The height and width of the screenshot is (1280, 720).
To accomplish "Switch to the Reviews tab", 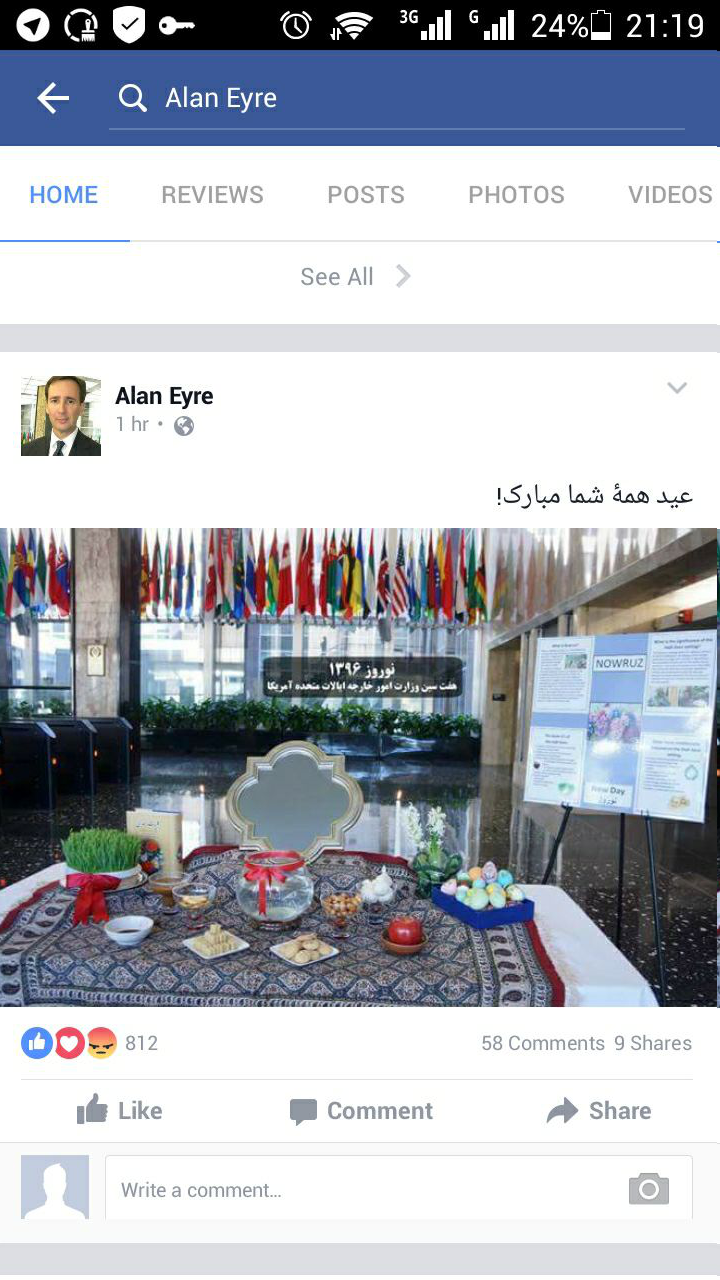I will [213, 195].
